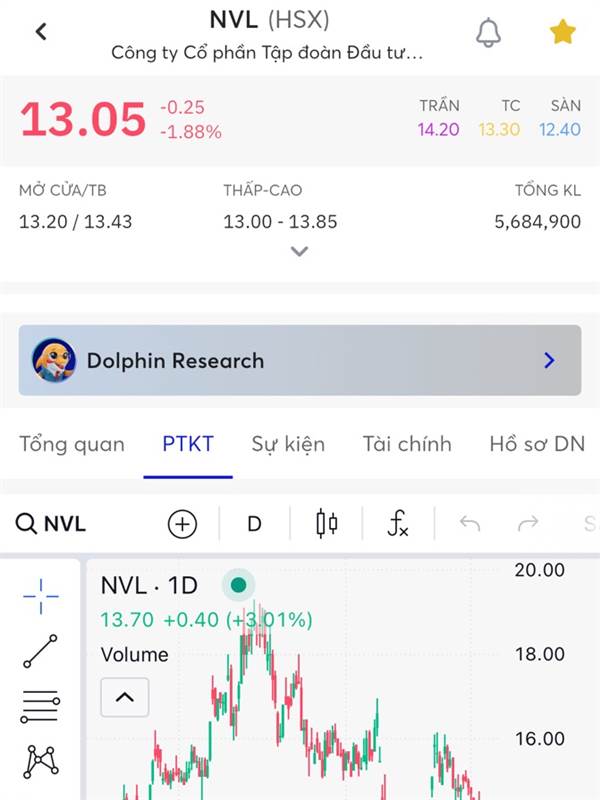The image size is (600, 800).
Task: Change the D chart interval
Action: [x=254, y=523]
